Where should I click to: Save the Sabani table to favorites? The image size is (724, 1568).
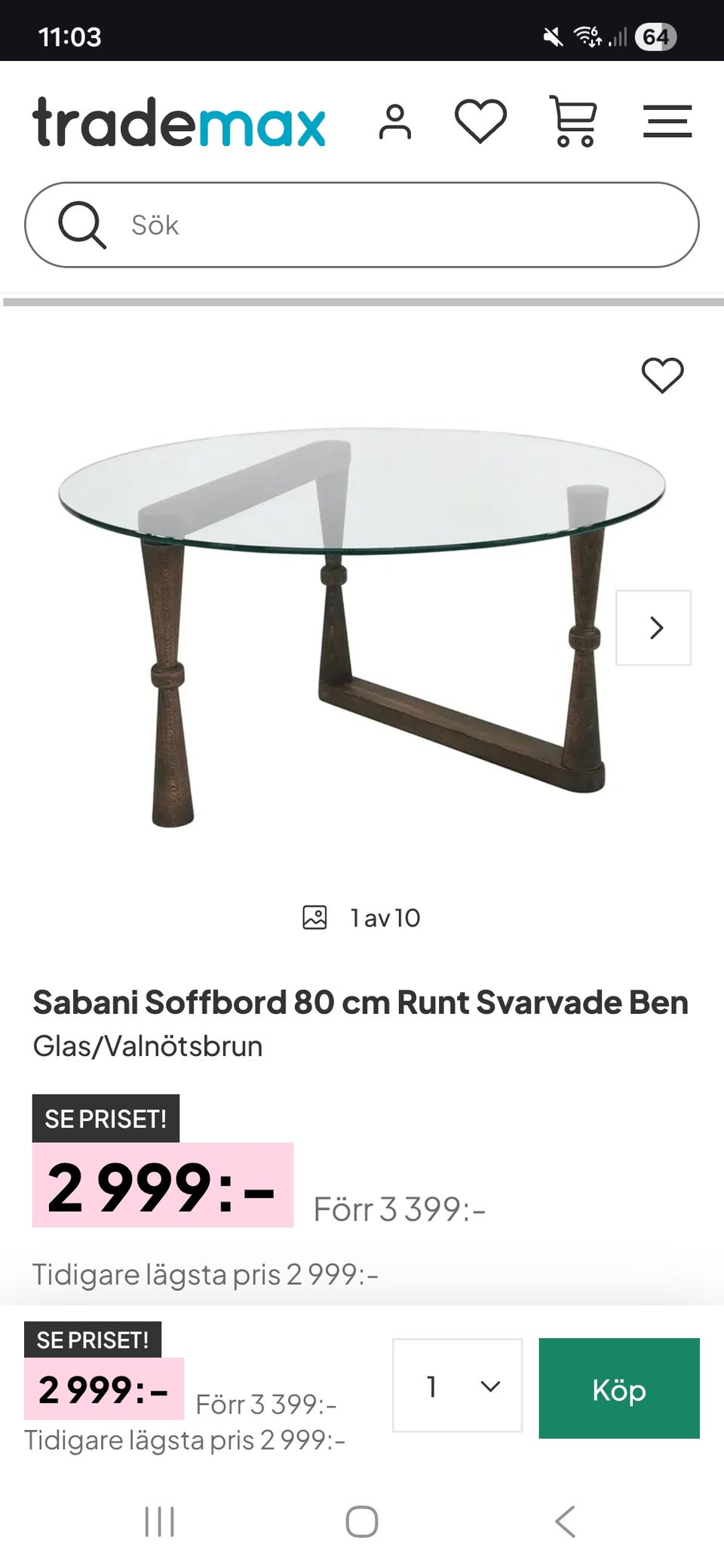pos(662,375)
